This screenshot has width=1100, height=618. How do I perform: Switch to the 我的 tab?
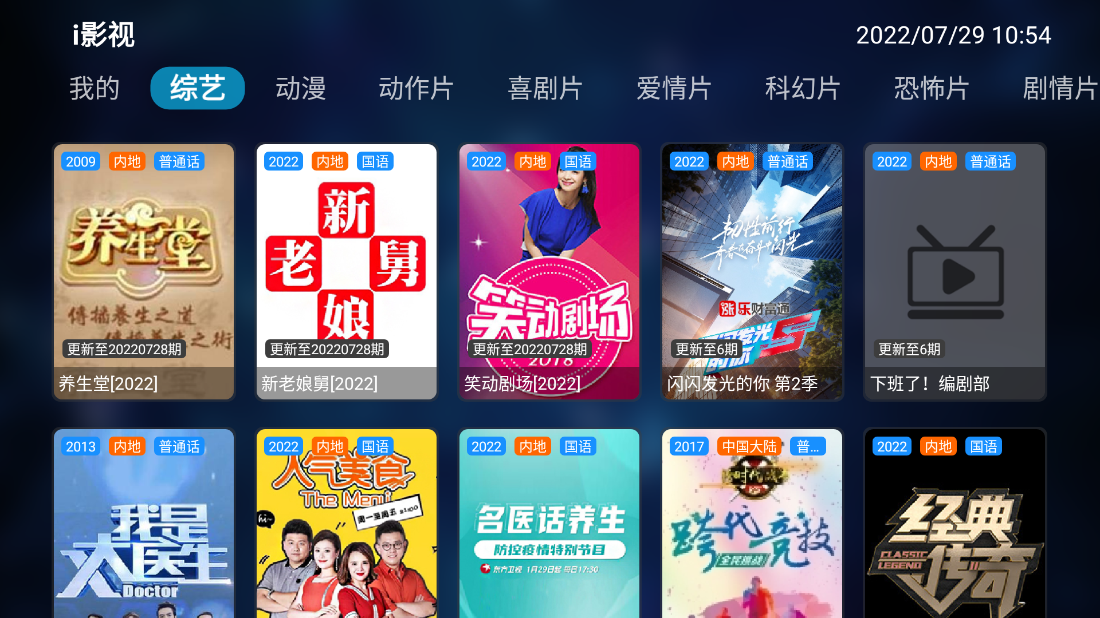coord(95,88)
